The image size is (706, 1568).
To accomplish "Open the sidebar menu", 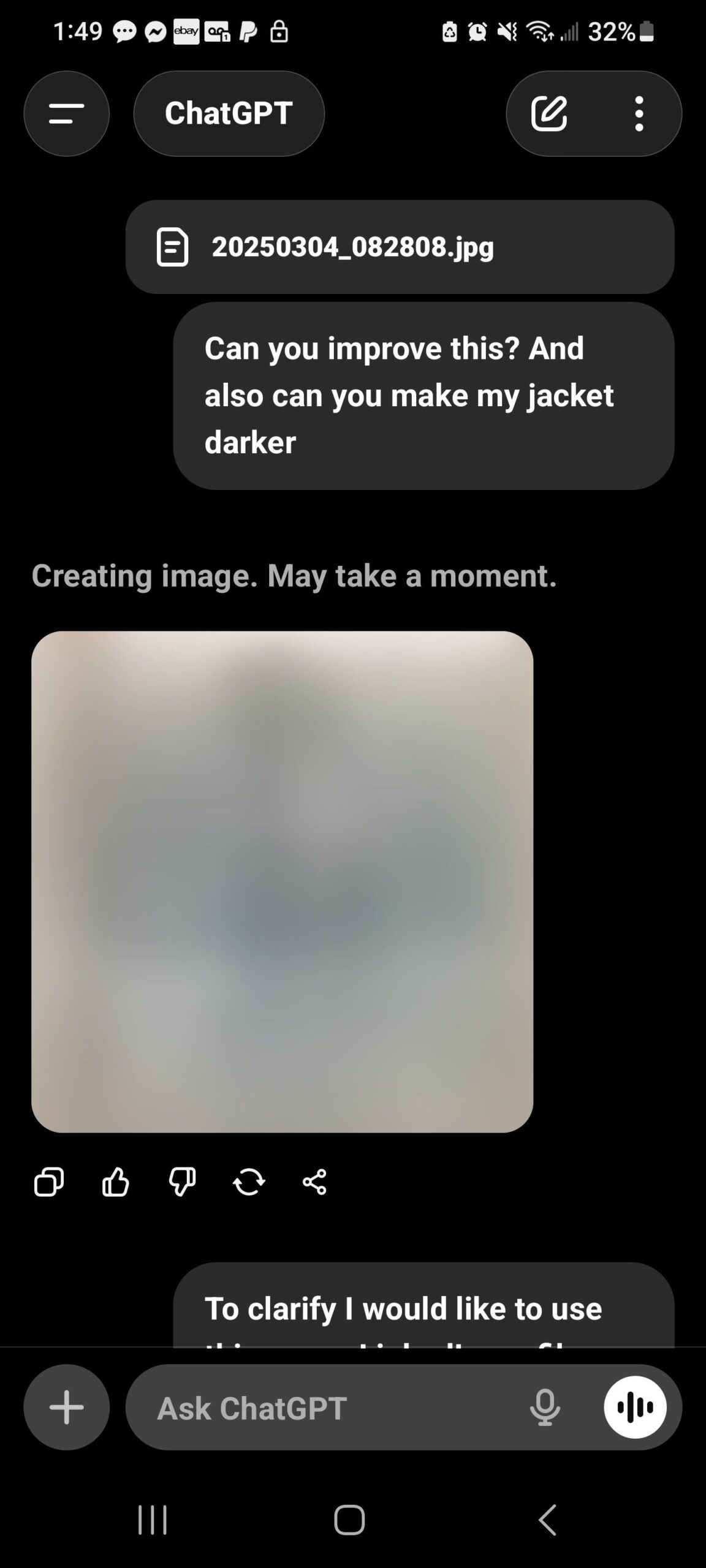I will point(66,113).
